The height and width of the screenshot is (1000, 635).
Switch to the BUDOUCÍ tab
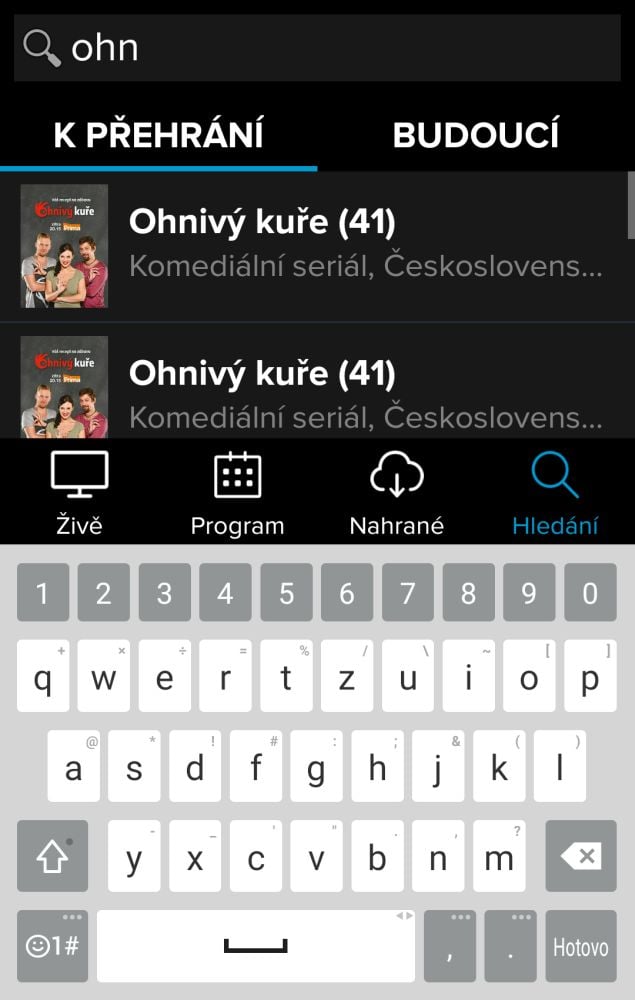point(476,135)
